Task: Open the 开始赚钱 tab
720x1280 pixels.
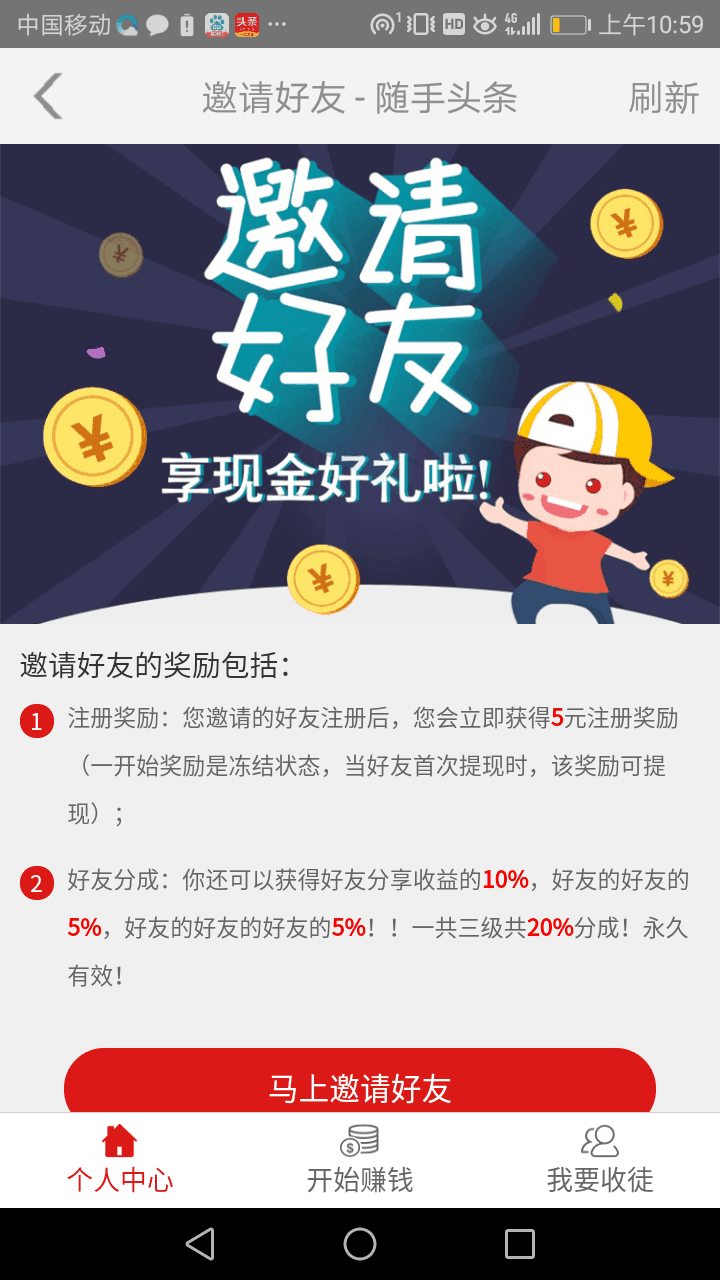Action: tap(360, 1160)
